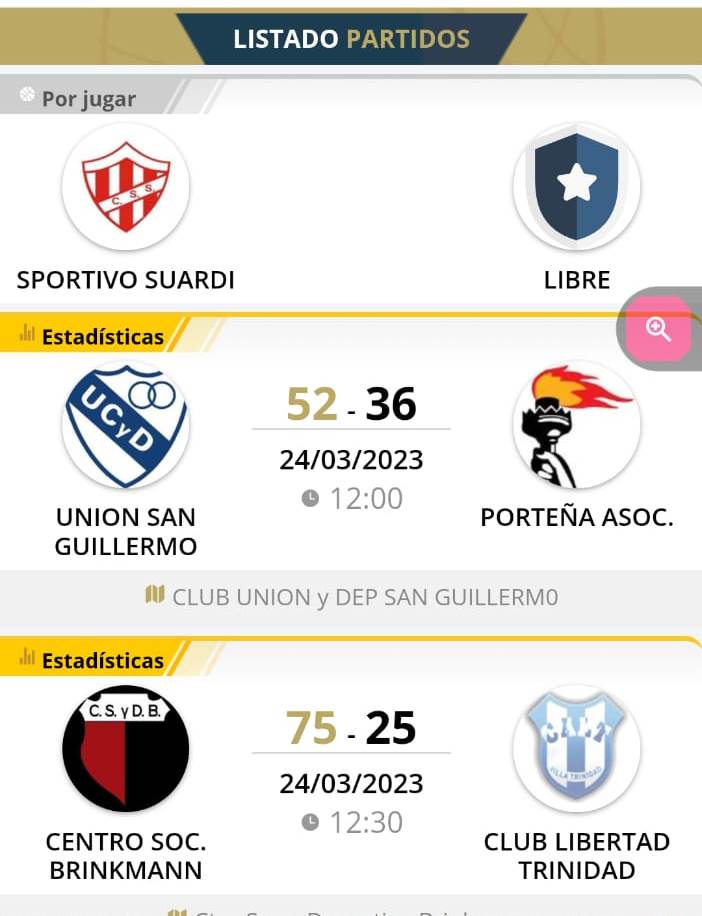Image resolution: width=702 pixels, height=916 pixels.
Task: Open Sportivo Suardi team logo
Action: tap(125, 186)
